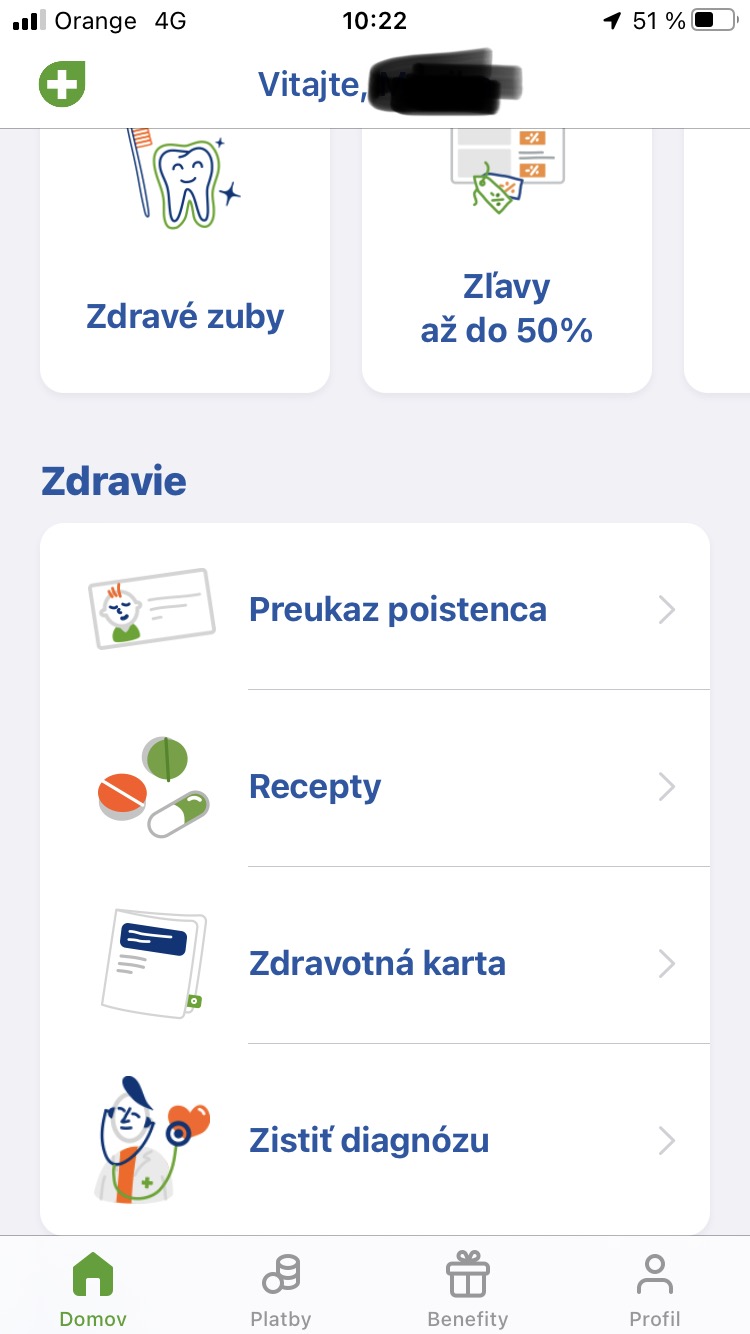Screen dimensions: 750x1334
Task: Select Zistiť diagnózu
Action: coord(375,1141)
